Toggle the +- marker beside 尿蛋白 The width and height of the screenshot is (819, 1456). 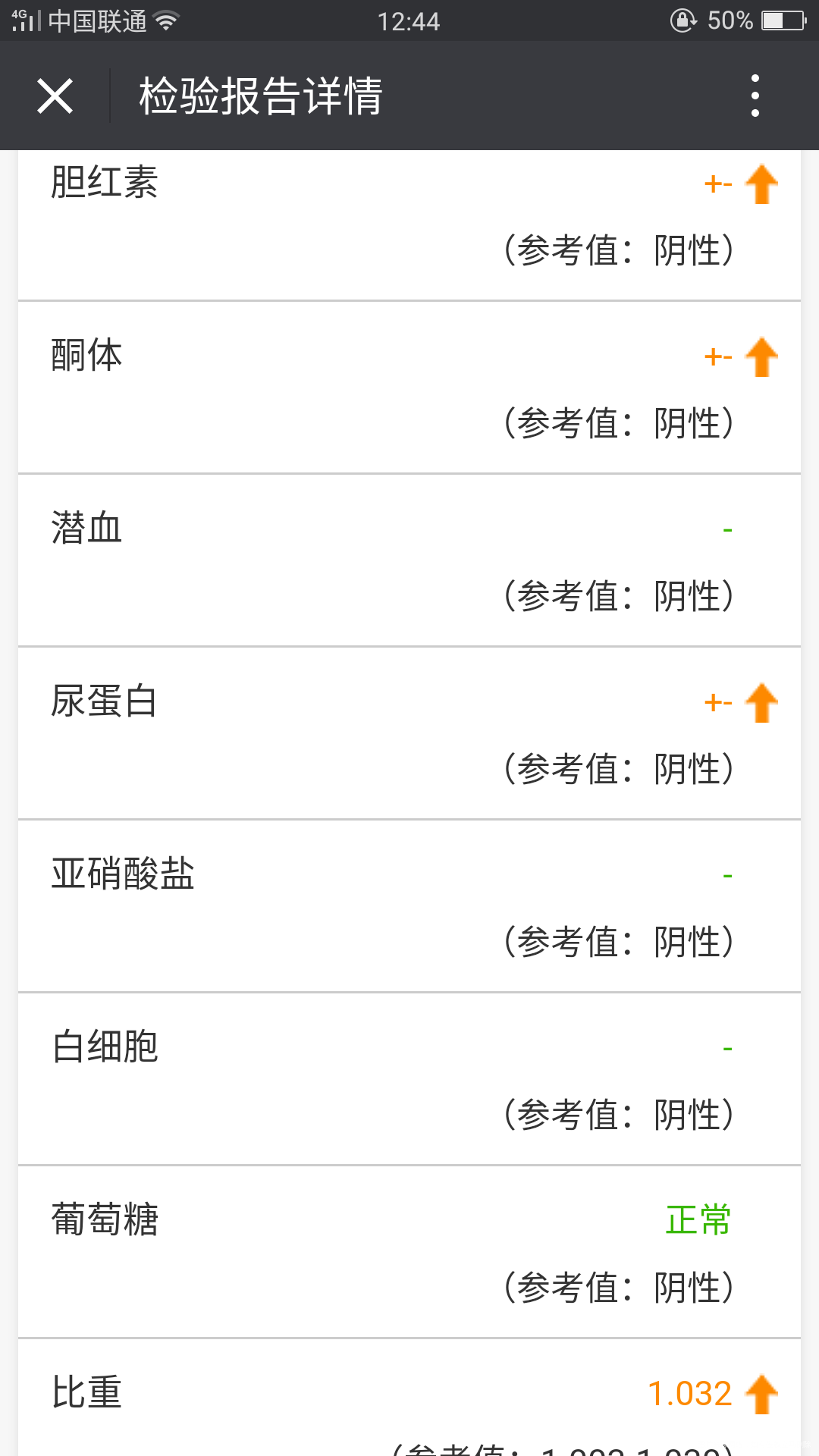coord(718,701)
